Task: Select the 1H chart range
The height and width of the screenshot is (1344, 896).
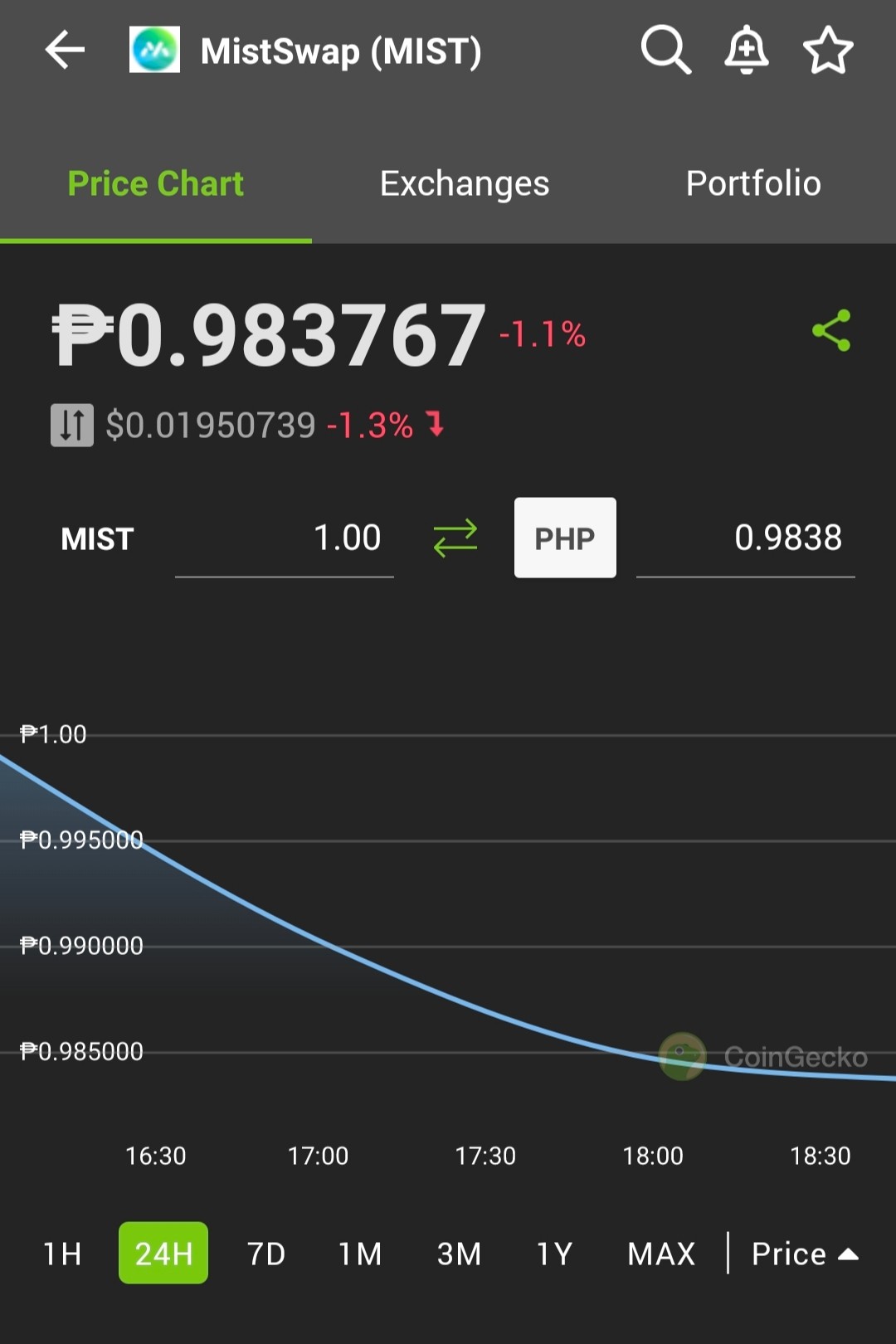Action: (62, 1254)
